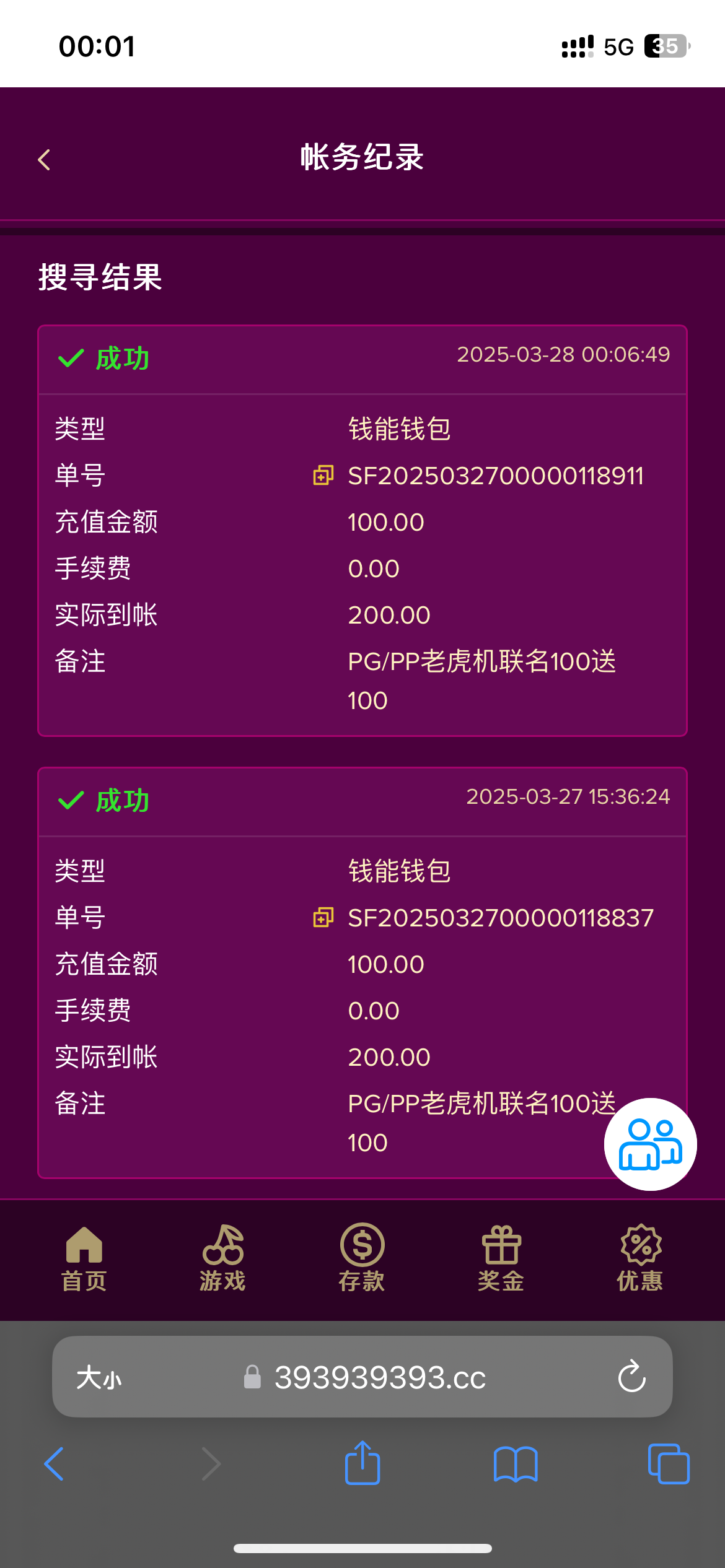725x1568 pixels.
Task: Tap the green success checkmark on first record
Action: pos(69,357)
